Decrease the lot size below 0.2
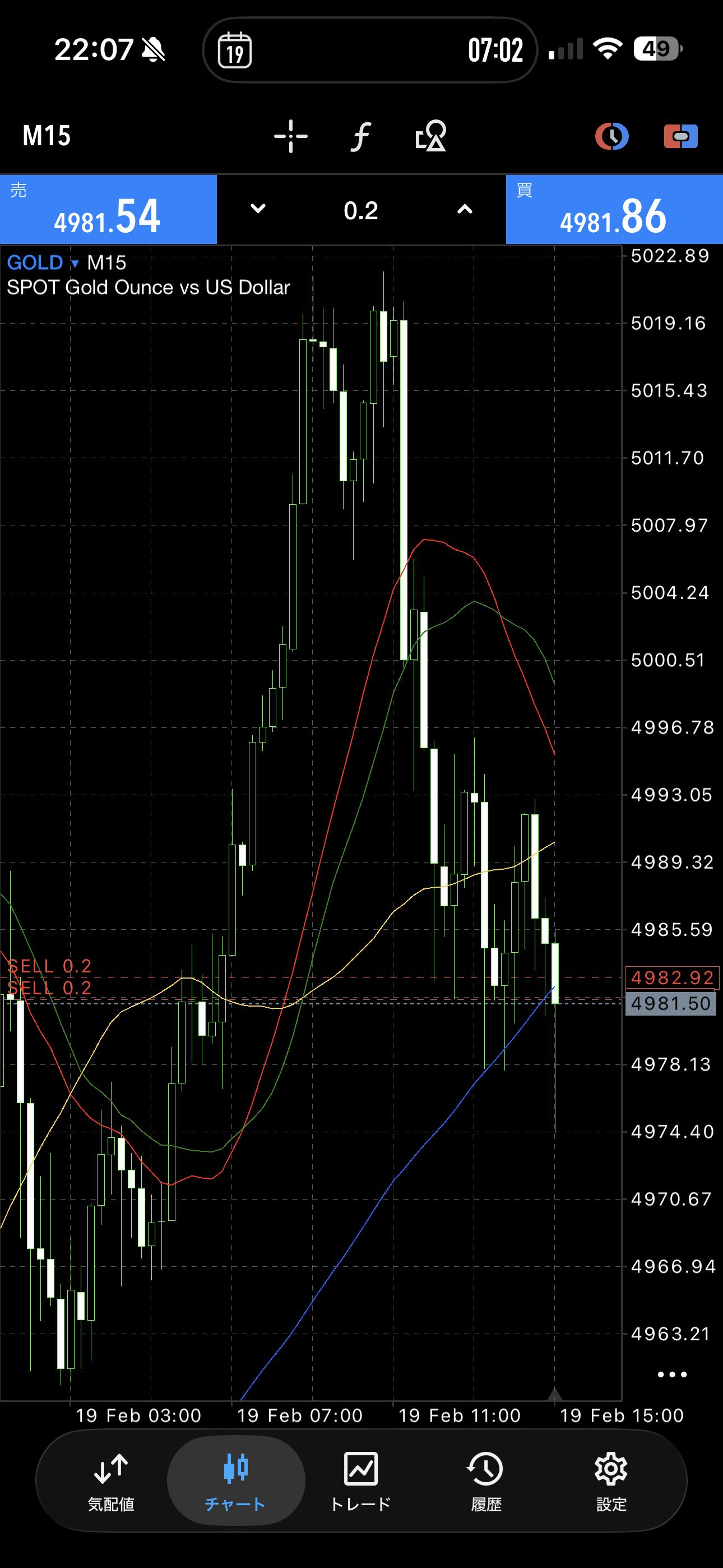This screenshot has height=1568, width=723. pos(258,209)
